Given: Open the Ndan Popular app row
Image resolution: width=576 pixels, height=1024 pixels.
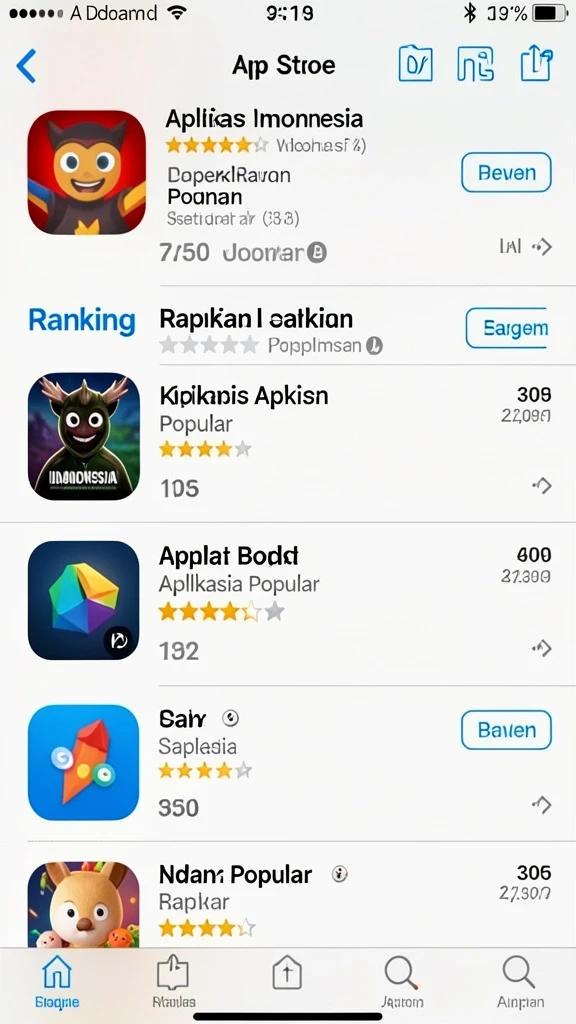Looking at the screenshot, I should click(x=288, y=901).
